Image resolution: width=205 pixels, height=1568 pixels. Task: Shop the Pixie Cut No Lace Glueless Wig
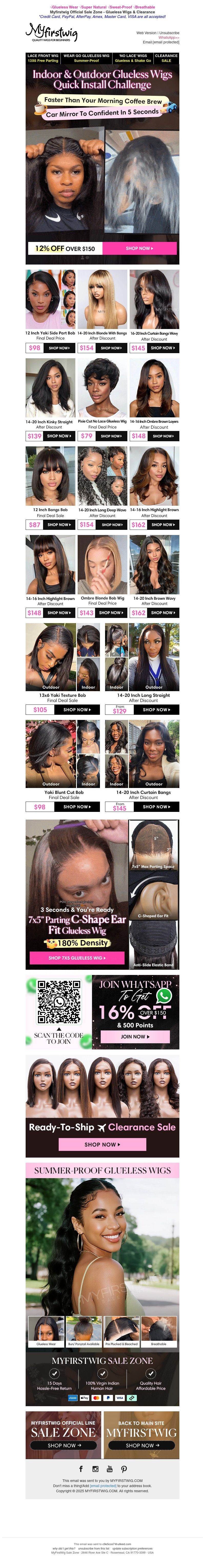tap(110, 436)
